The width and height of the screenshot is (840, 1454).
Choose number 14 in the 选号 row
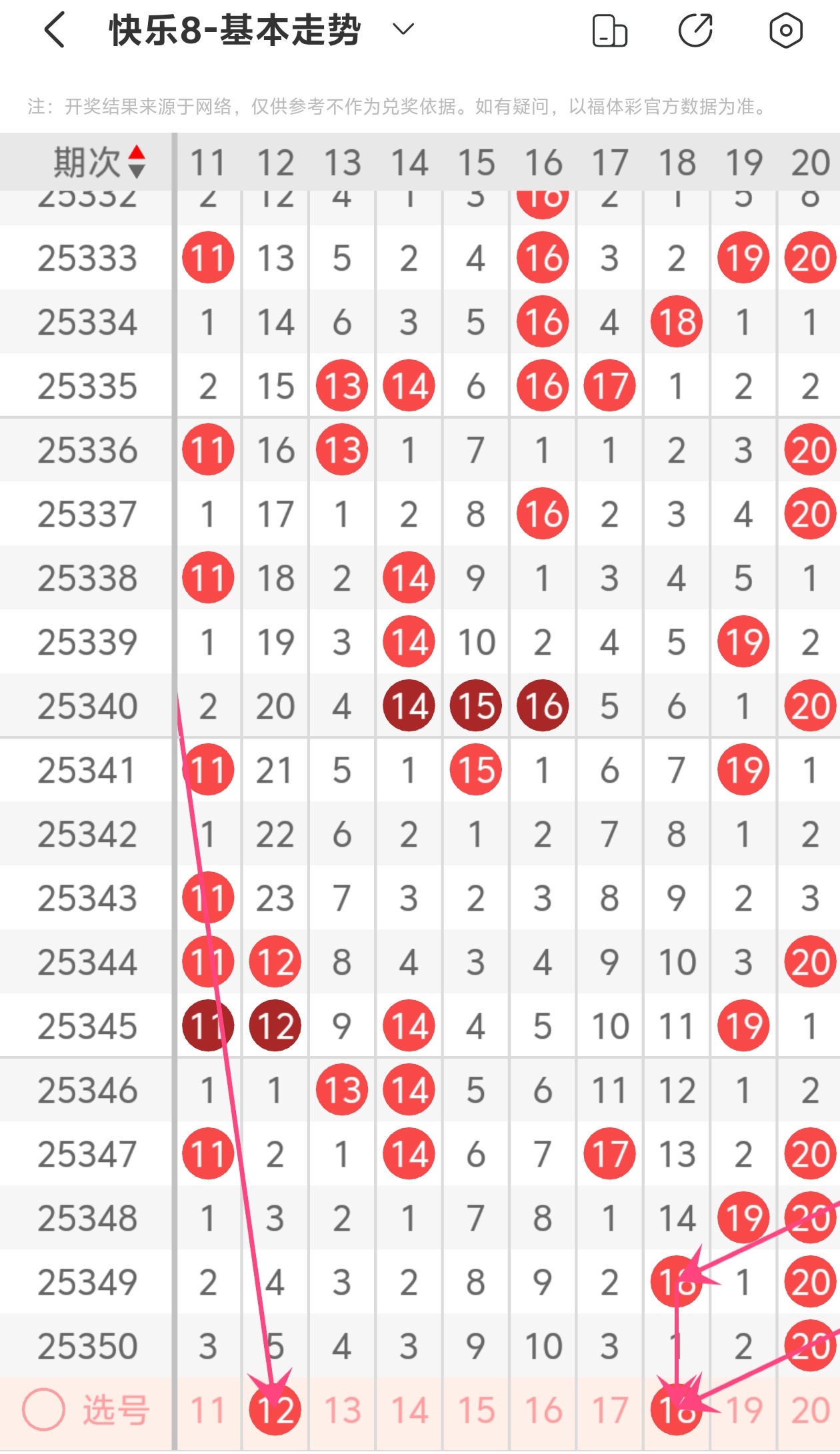(409, 1410)
